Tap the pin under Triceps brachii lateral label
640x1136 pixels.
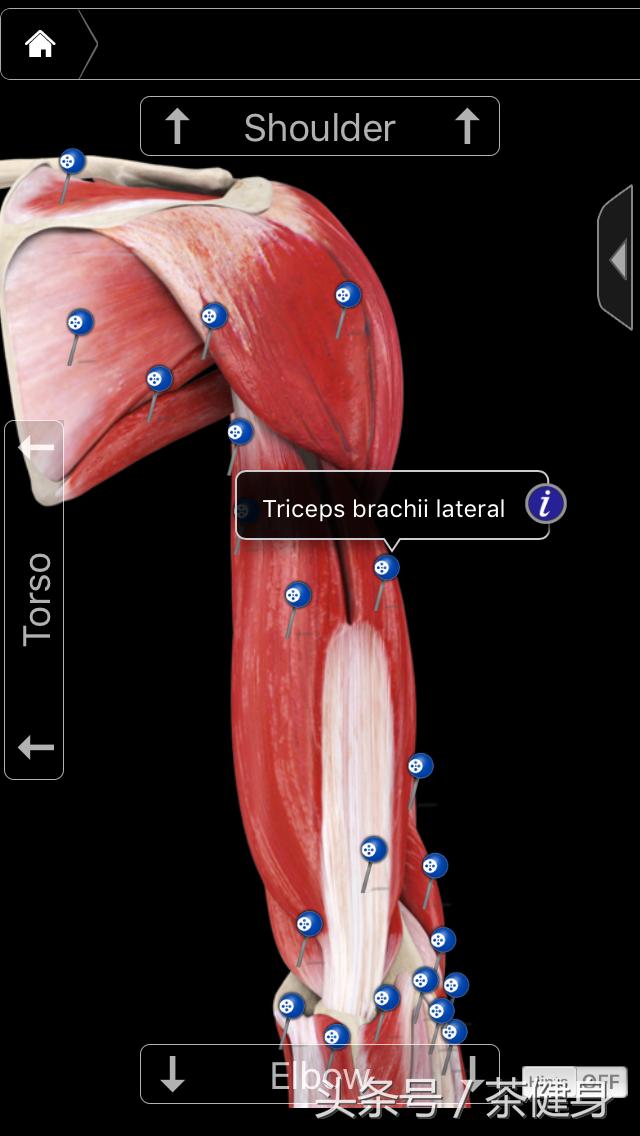point(386,568)
